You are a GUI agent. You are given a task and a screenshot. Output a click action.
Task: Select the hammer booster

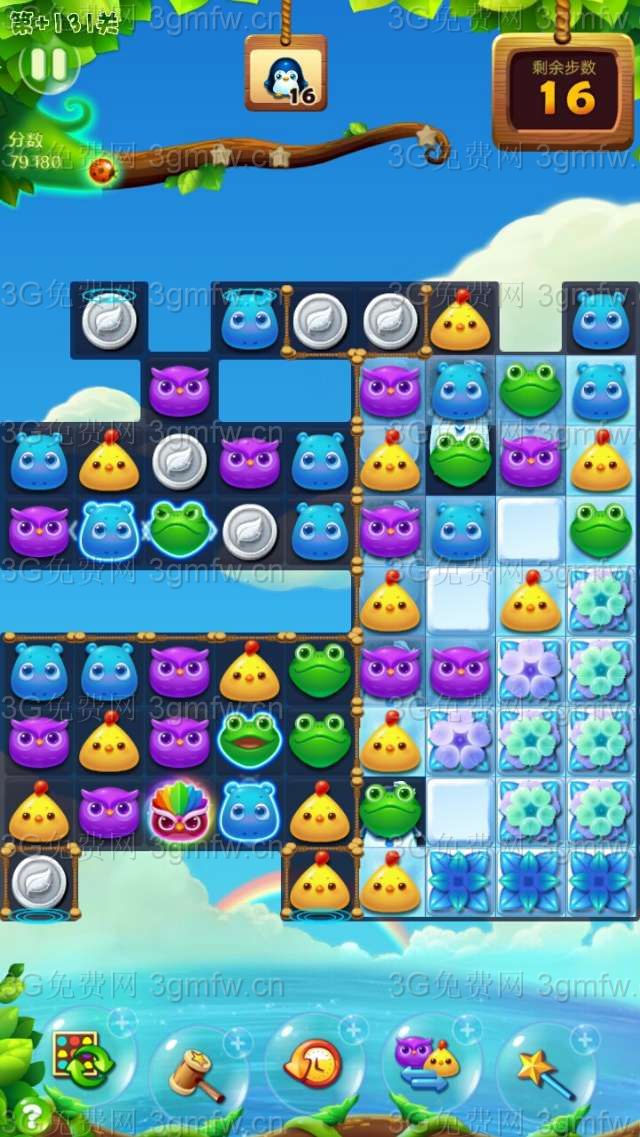click(x=195, y=1071)
